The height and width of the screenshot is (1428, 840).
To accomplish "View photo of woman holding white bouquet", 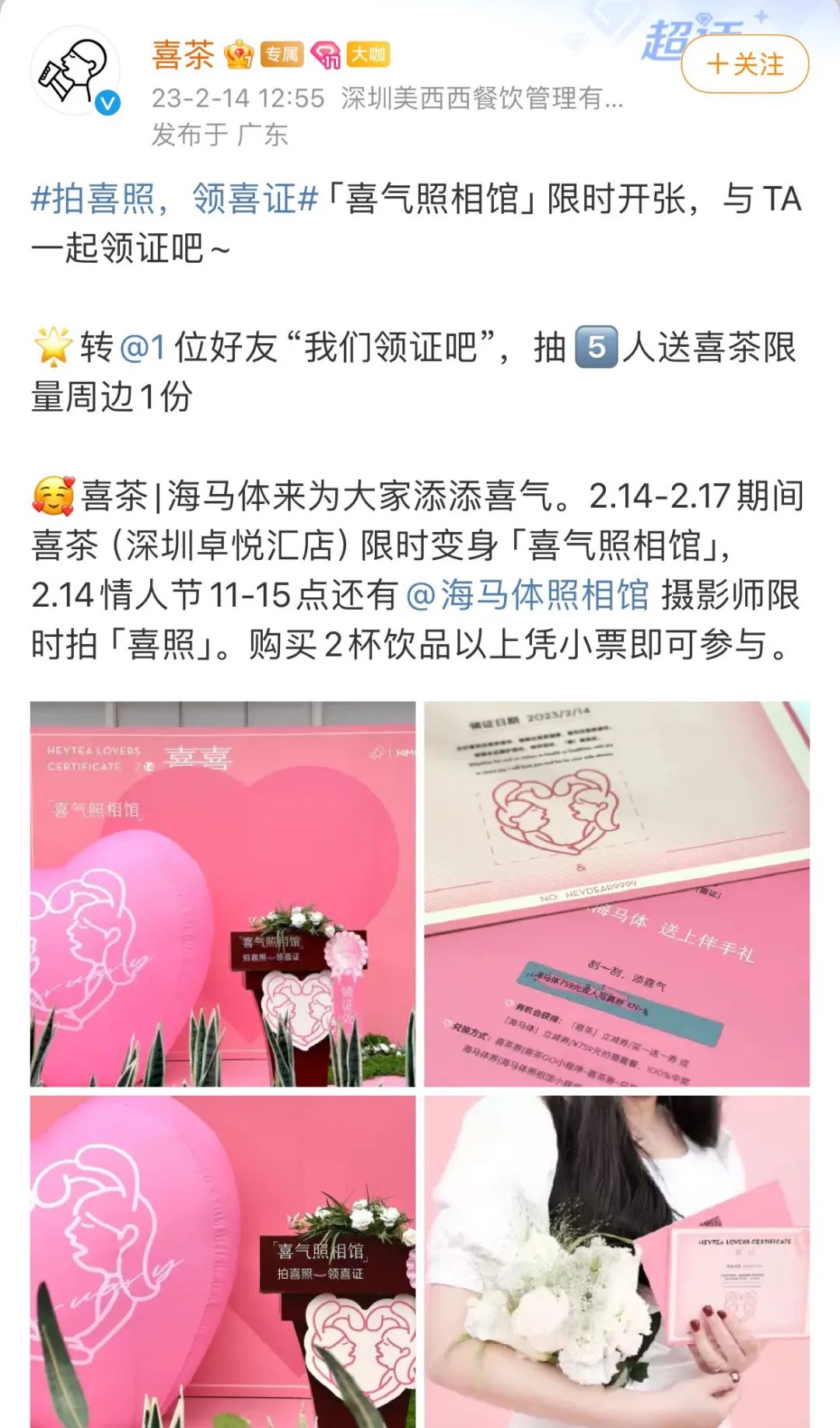I will point(617,1260).
